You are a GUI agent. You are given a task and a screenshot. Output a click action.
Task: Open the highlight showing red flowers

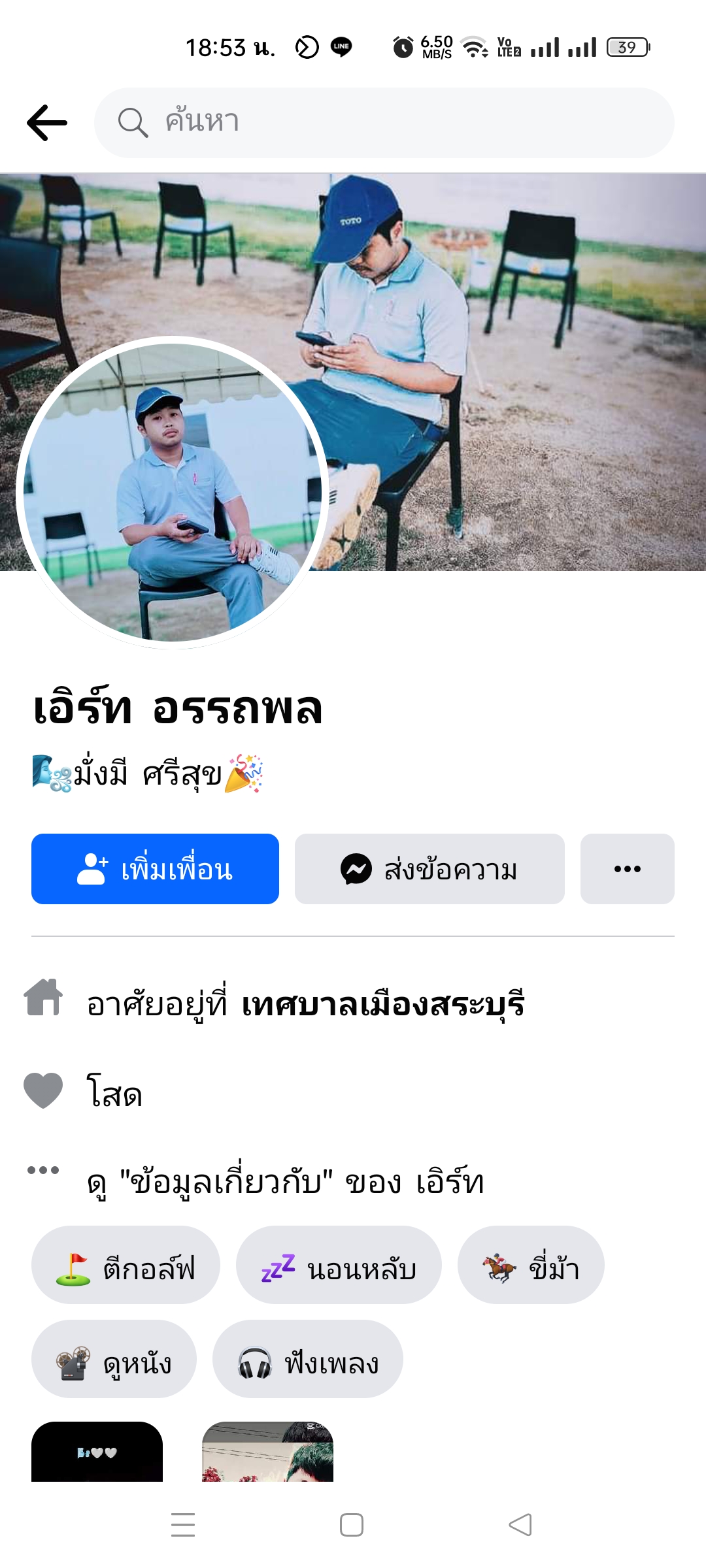(x=267, y=1453)
